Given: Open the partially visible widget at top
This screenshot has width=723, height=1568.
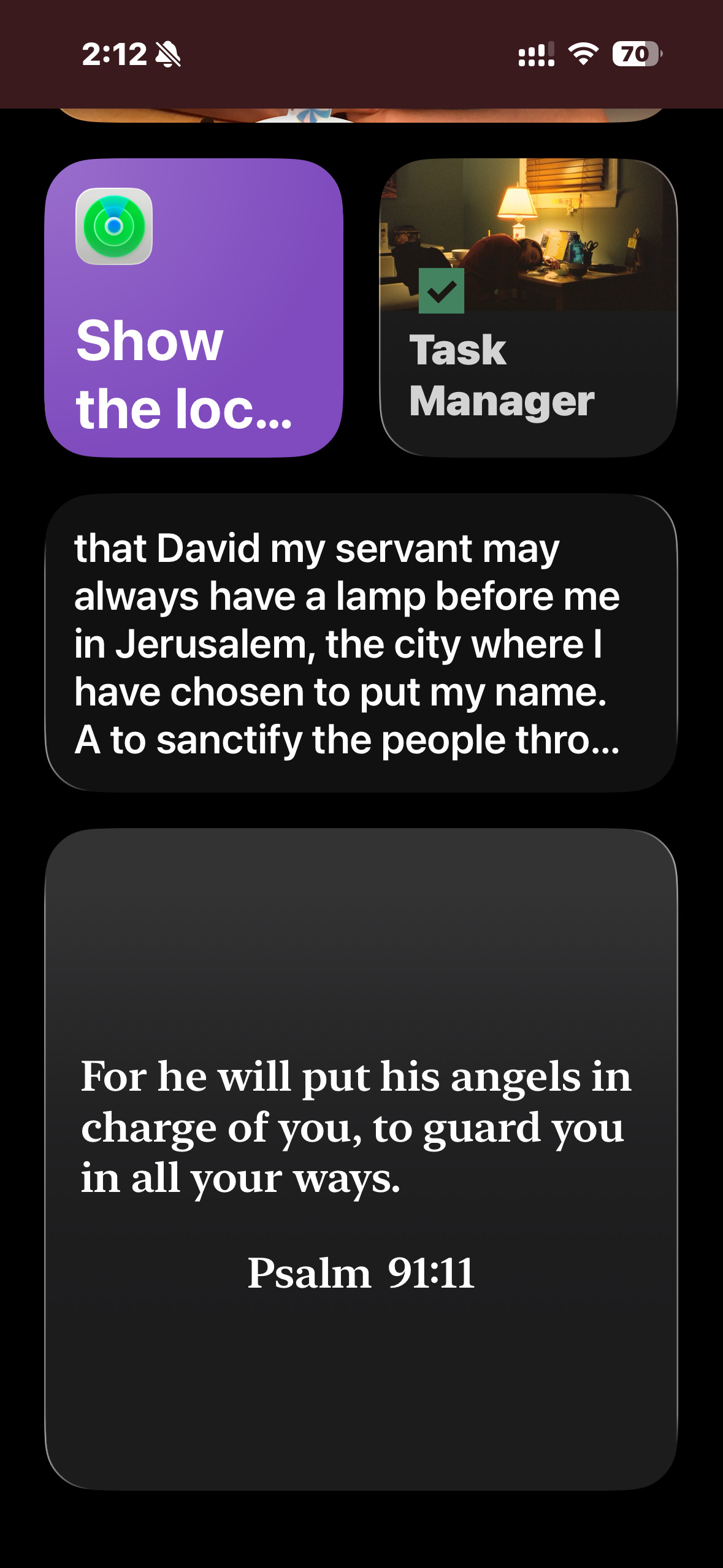Looking at the screenshot, I should click(361, 115).
